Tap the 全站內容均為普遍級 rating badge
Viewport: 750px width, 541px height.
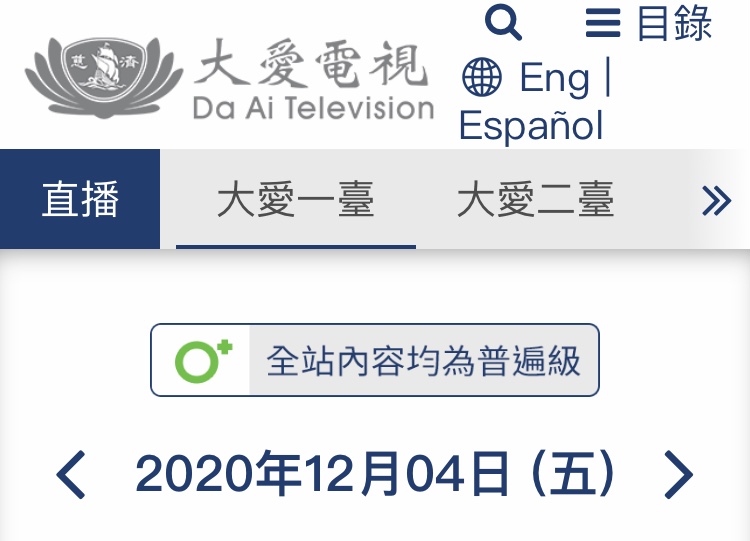pyautogui.click(x=375, y=360)
